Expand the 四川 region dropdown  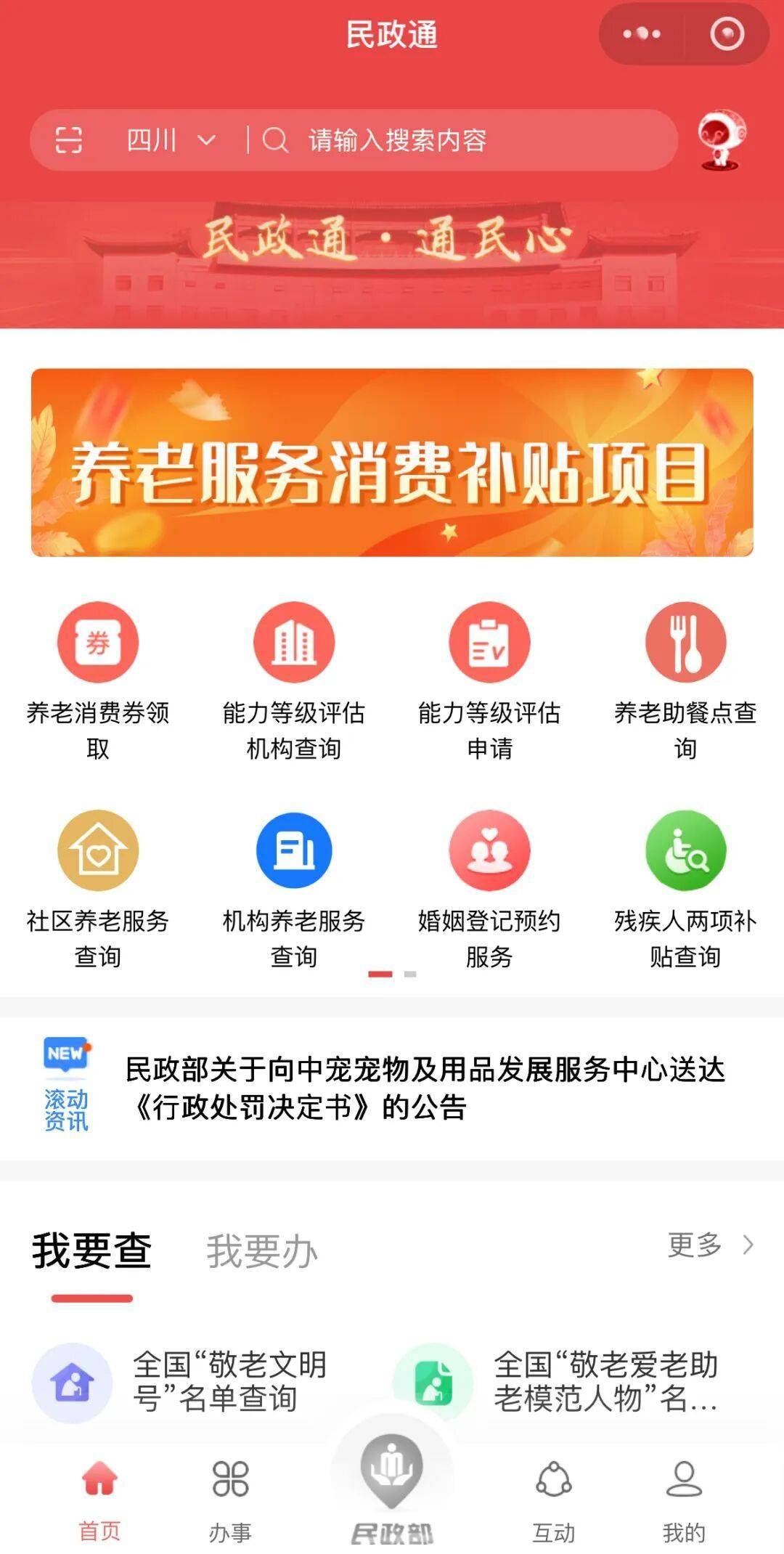tap(171, 139)
